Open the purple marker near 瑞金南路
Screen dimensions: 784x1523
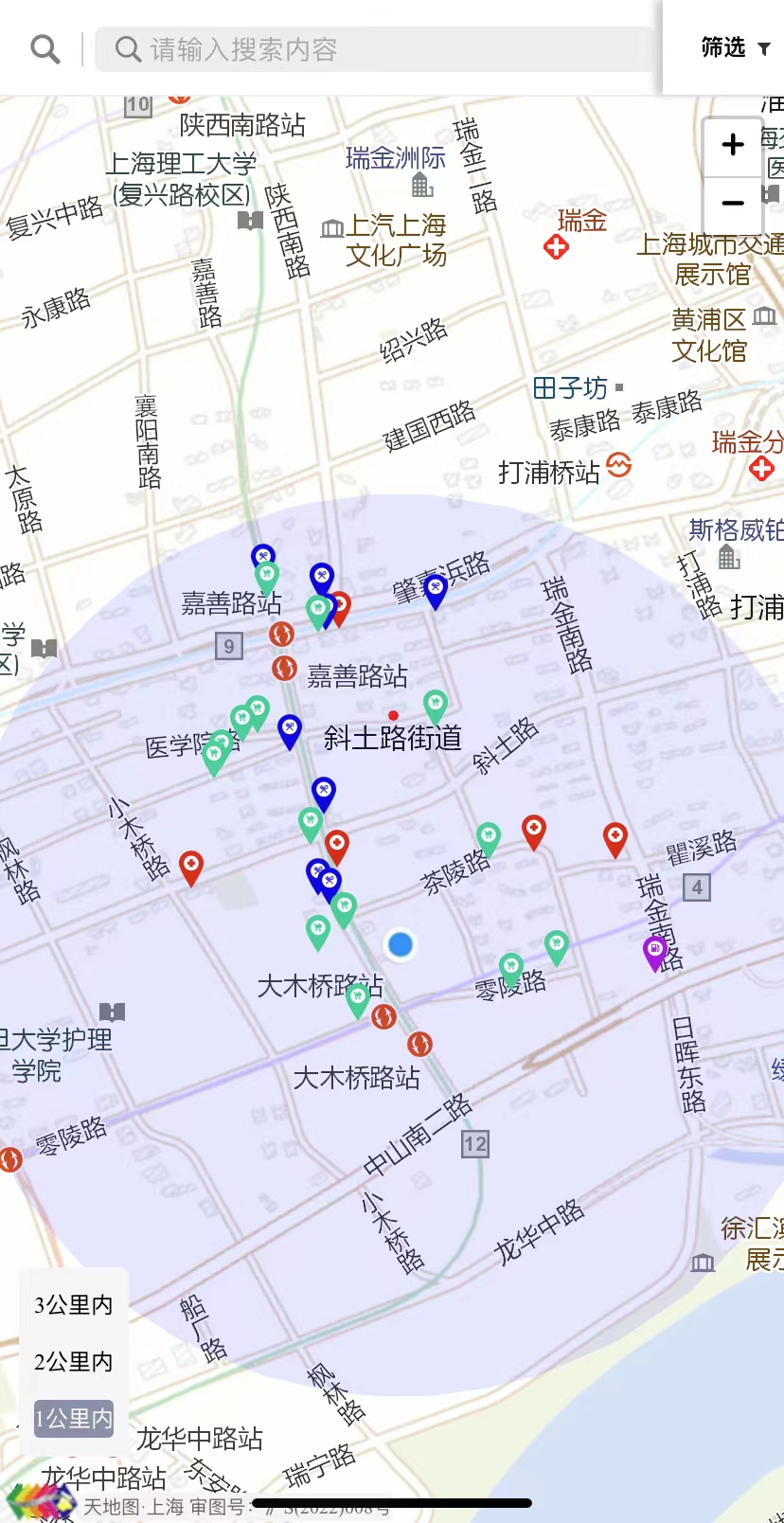pyautogui.click(x=655, y=951)
